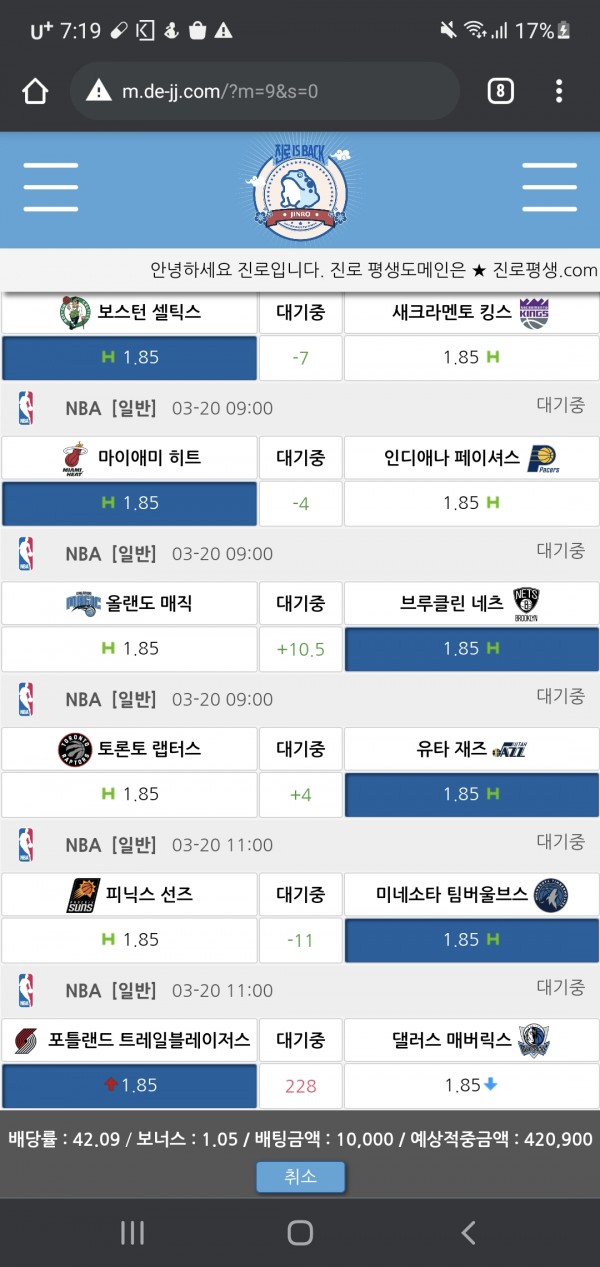Deselect over 1.85 for 포틀랜드 트레일블레이저스
This screenshot has height=1267, width=600.
[129, 1085]
